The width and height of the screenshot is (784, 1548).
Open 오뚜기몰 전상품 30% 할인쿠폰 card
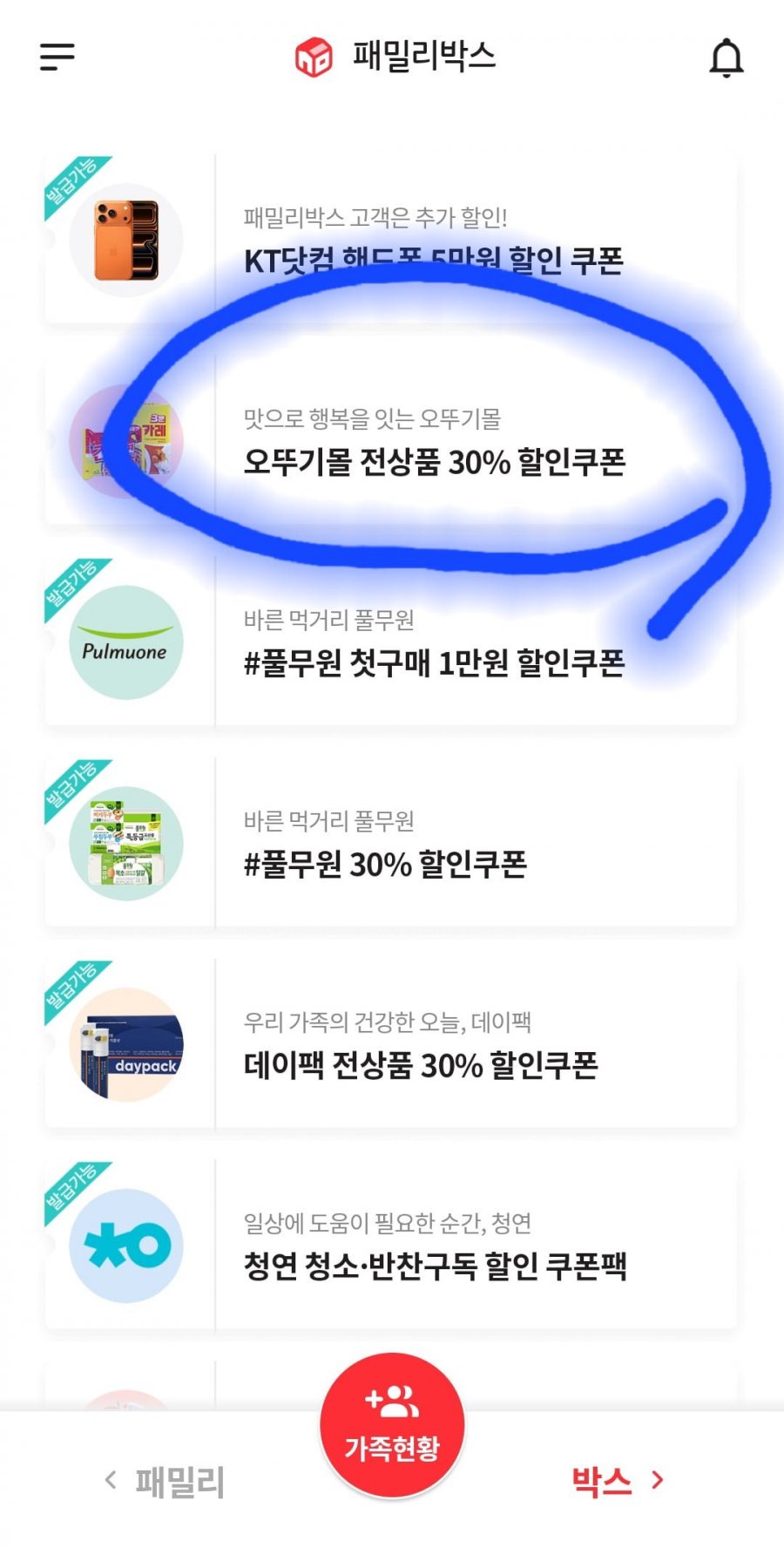(x=434, y=442)
